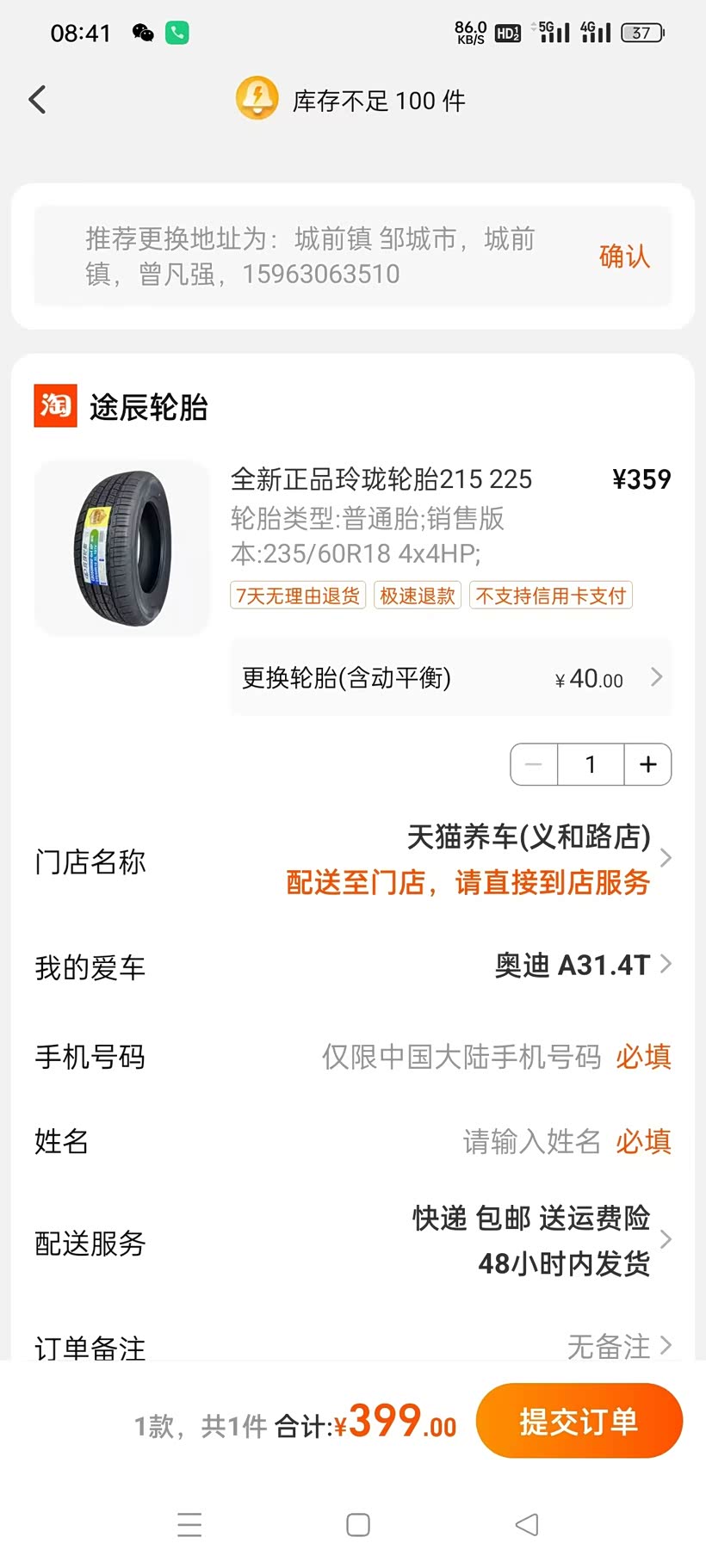Focus the 姓名 input field
Image resolution: width=706 pixels, height=1568 pixels.
point(531,1141)
